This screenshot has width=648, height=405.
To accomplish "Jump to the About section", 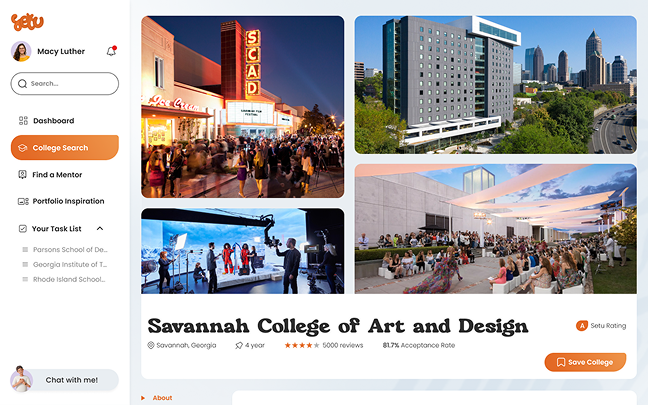I will (x=162, y=398).
